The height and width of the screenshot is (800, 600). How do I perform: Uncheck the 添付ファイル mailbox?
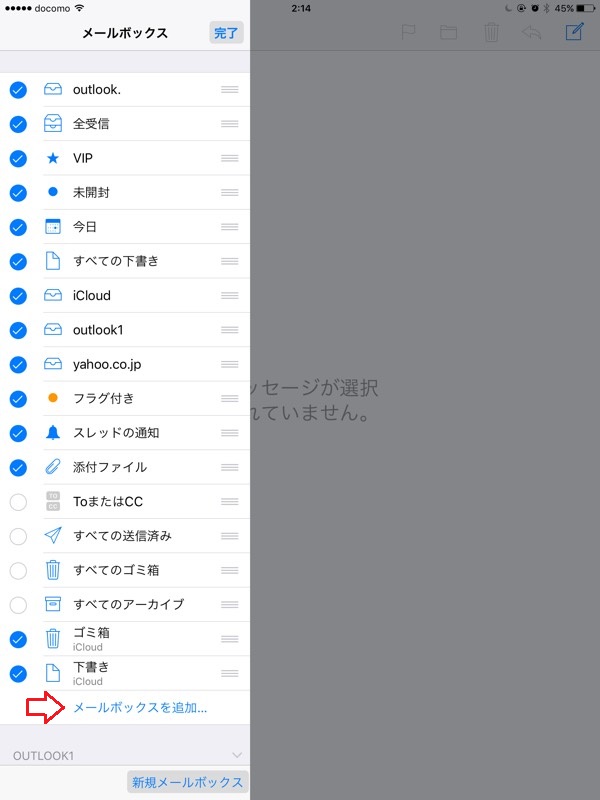(18, 467)
